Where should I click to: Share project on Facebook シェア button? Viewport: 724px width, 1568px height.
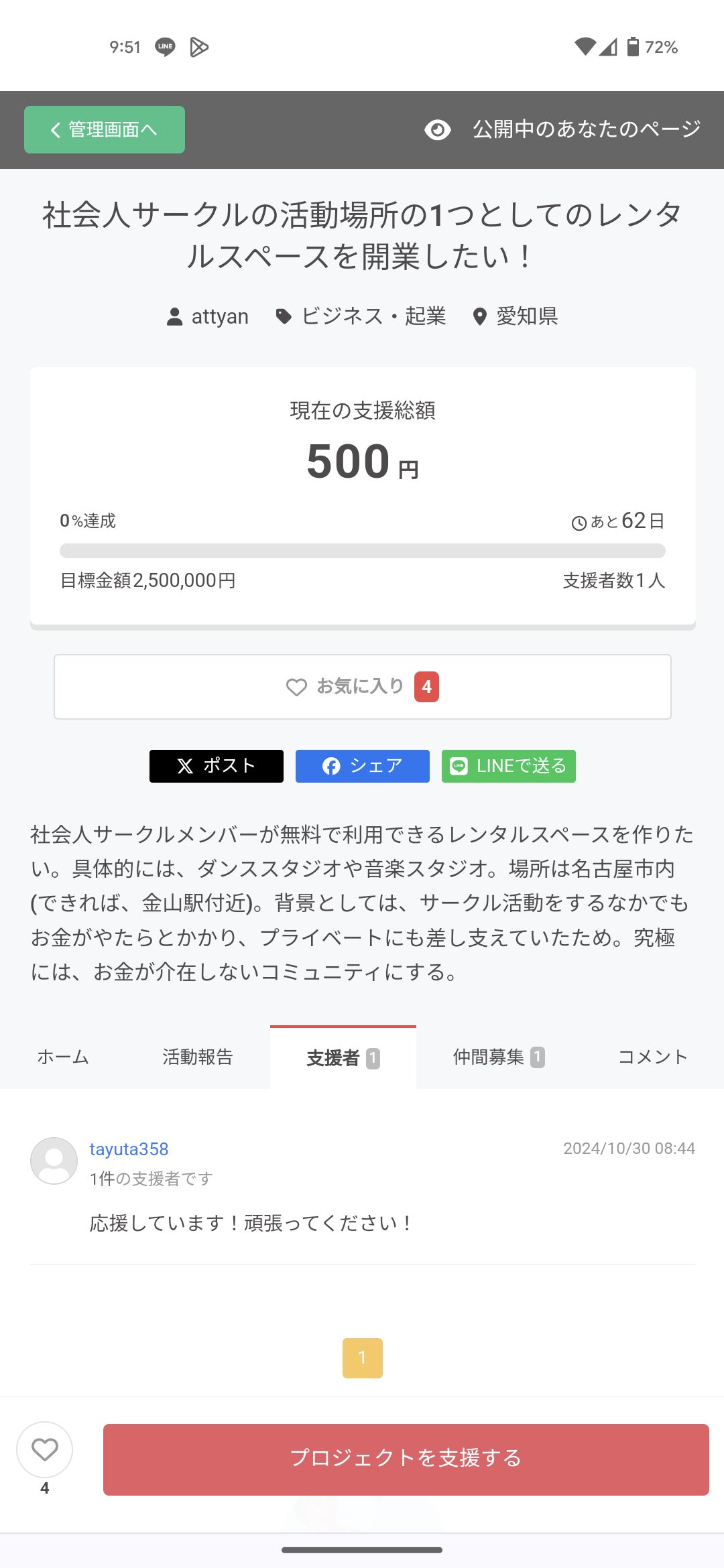(362, 766)
